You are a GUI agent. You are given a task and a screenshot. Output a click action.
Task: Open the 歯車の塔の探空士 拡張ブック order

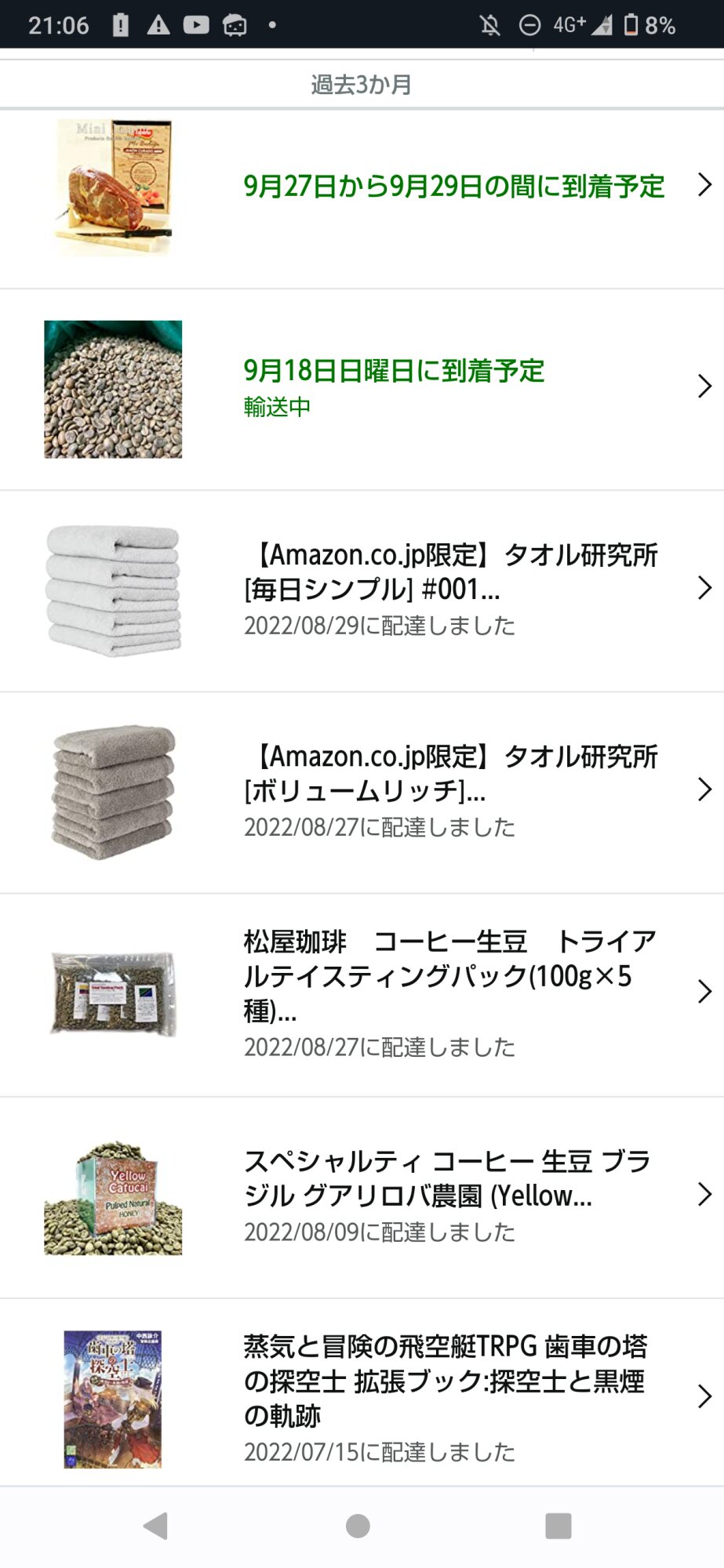point(445,1396)
